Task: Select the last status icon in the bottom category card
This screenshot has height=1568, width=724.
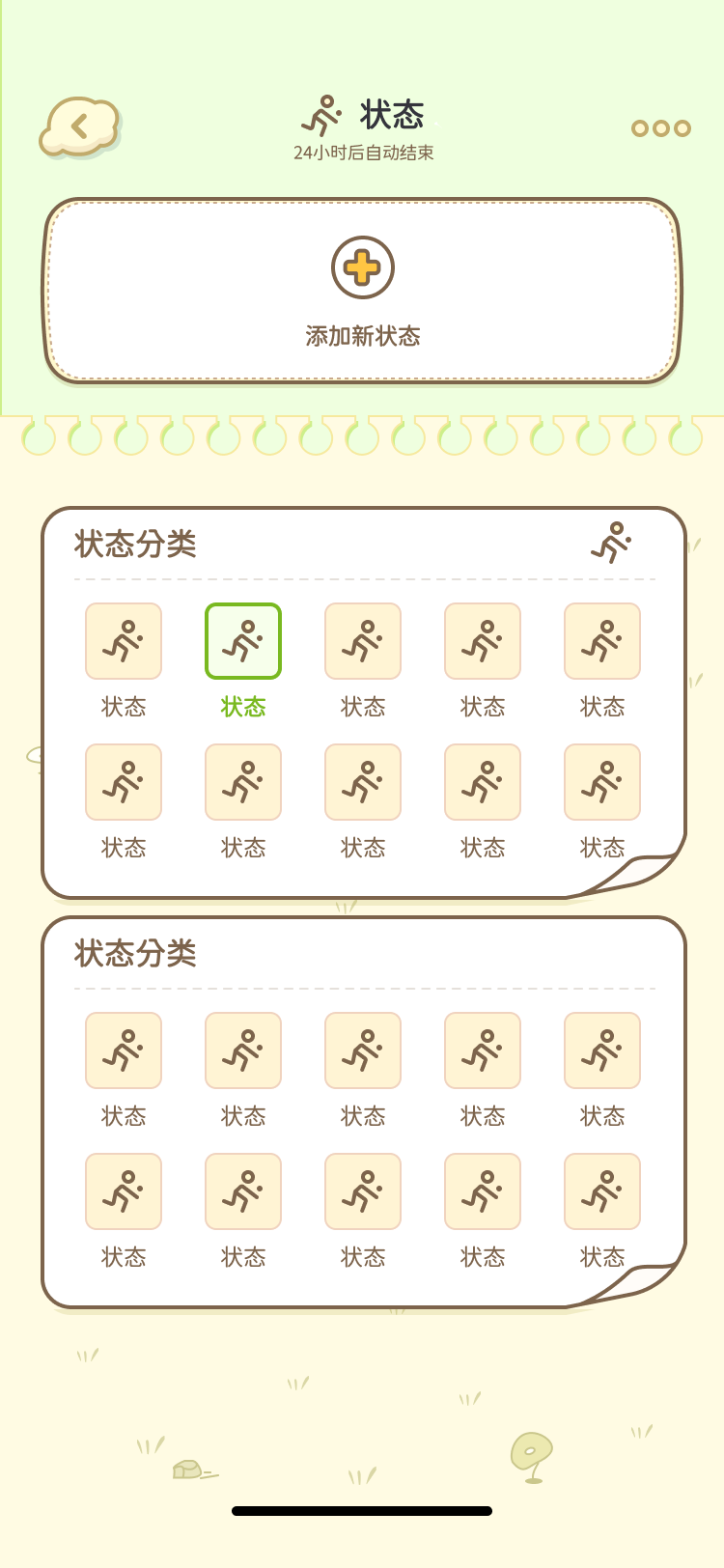Action: tap(602, 1191)
